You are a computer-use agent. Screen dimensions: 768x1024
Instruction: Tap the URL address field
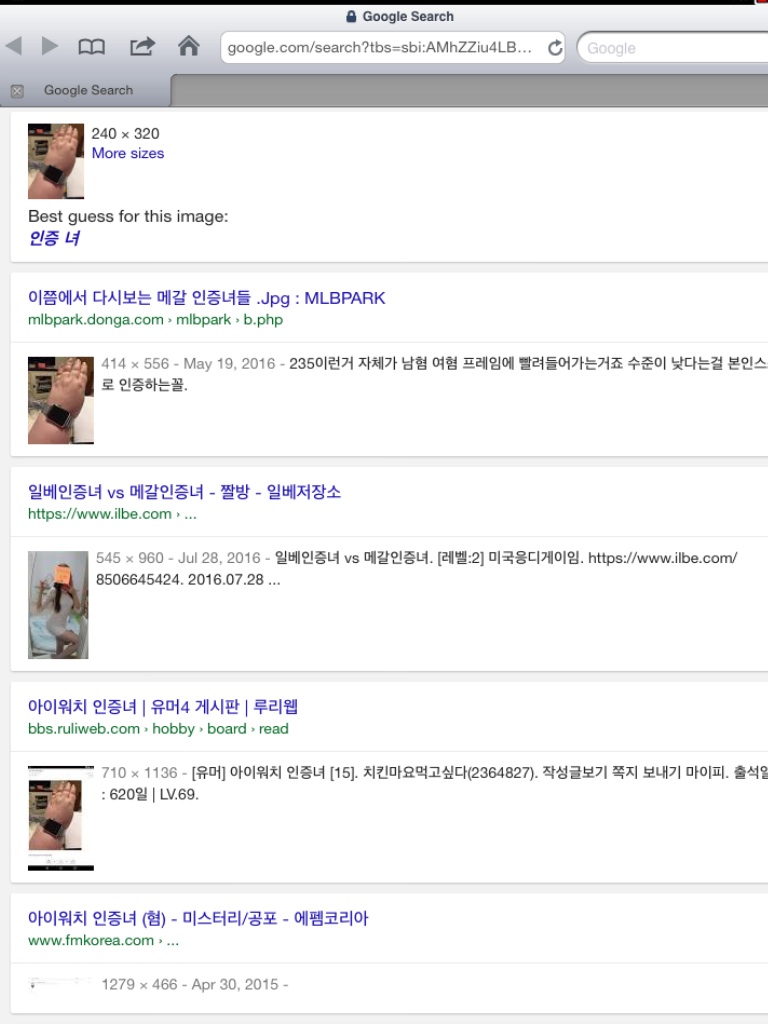[x=381, y=48]
